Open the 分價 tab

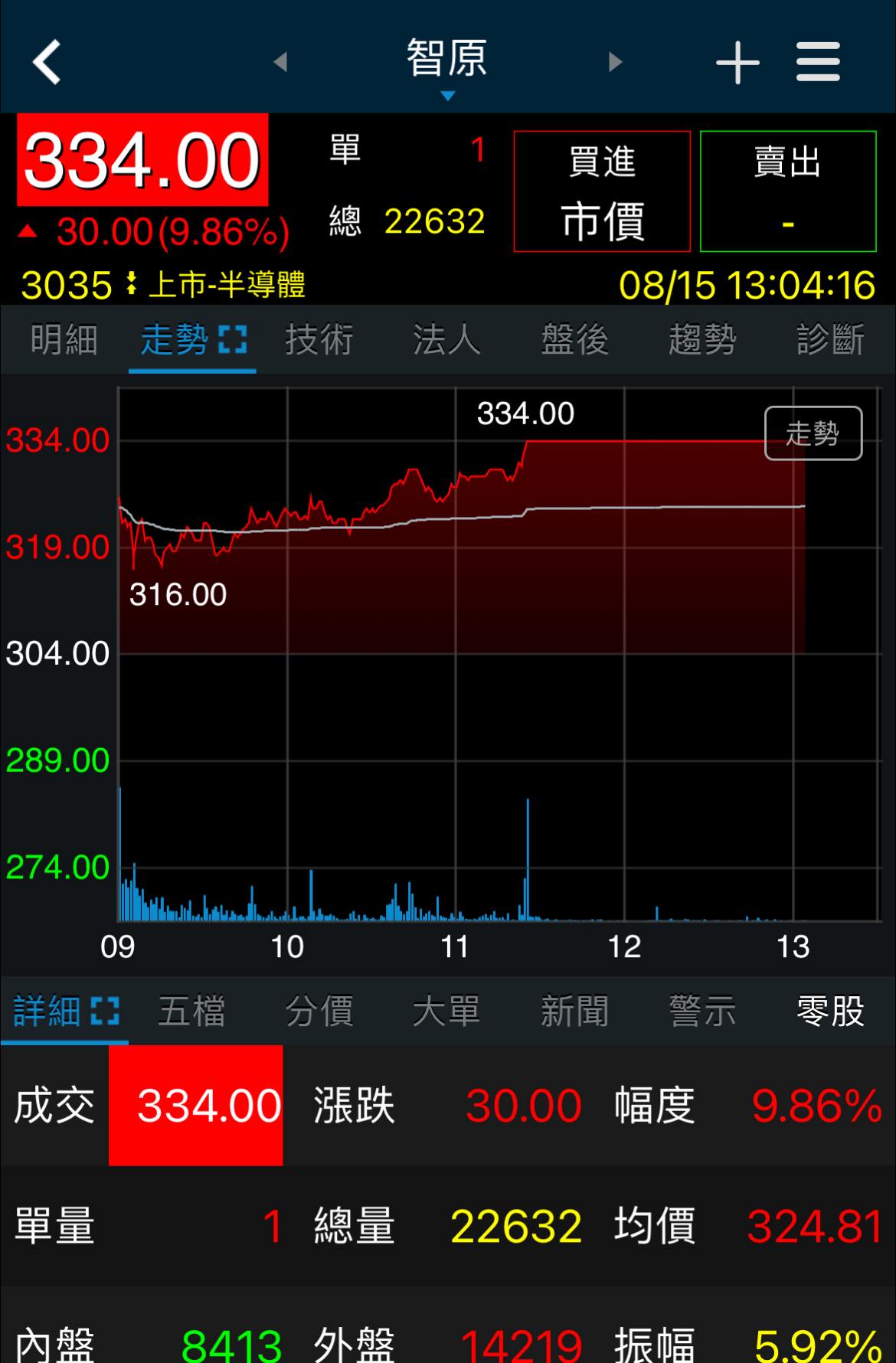point(319,1011)
